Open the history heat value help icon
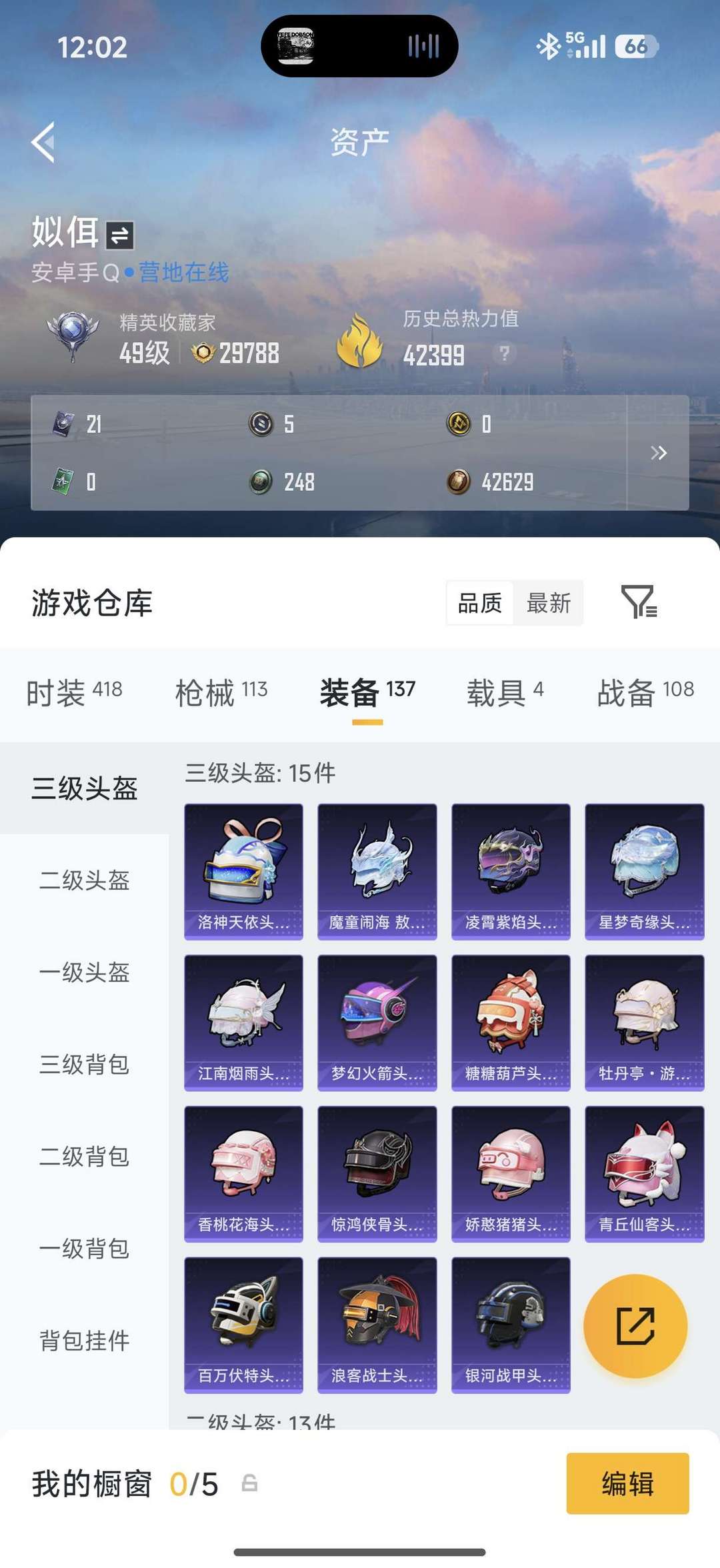Viewport: 720px width, 1568px height. pos(505,353)
